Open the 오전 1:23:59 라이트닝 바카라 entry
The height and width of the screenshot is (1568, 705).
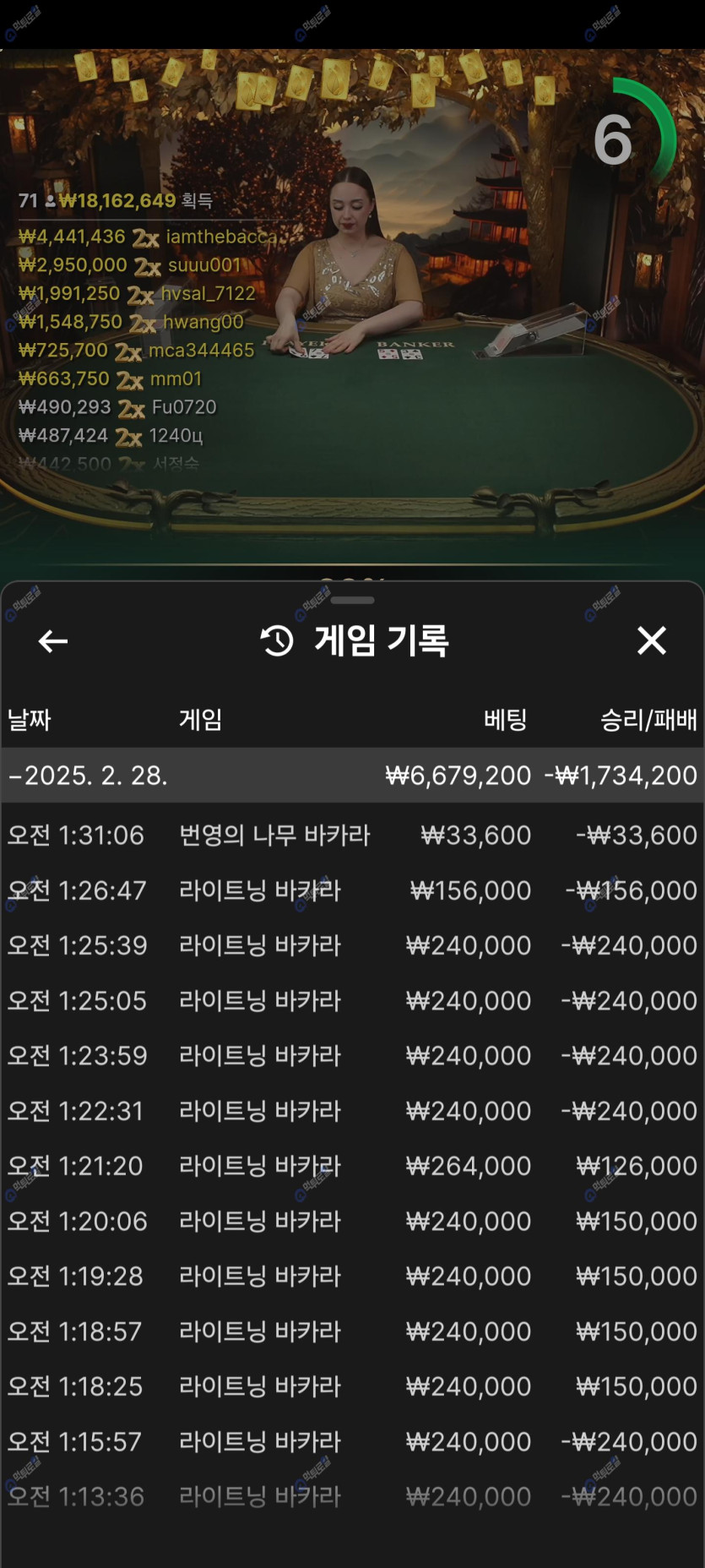click(x=352, y=1055)
